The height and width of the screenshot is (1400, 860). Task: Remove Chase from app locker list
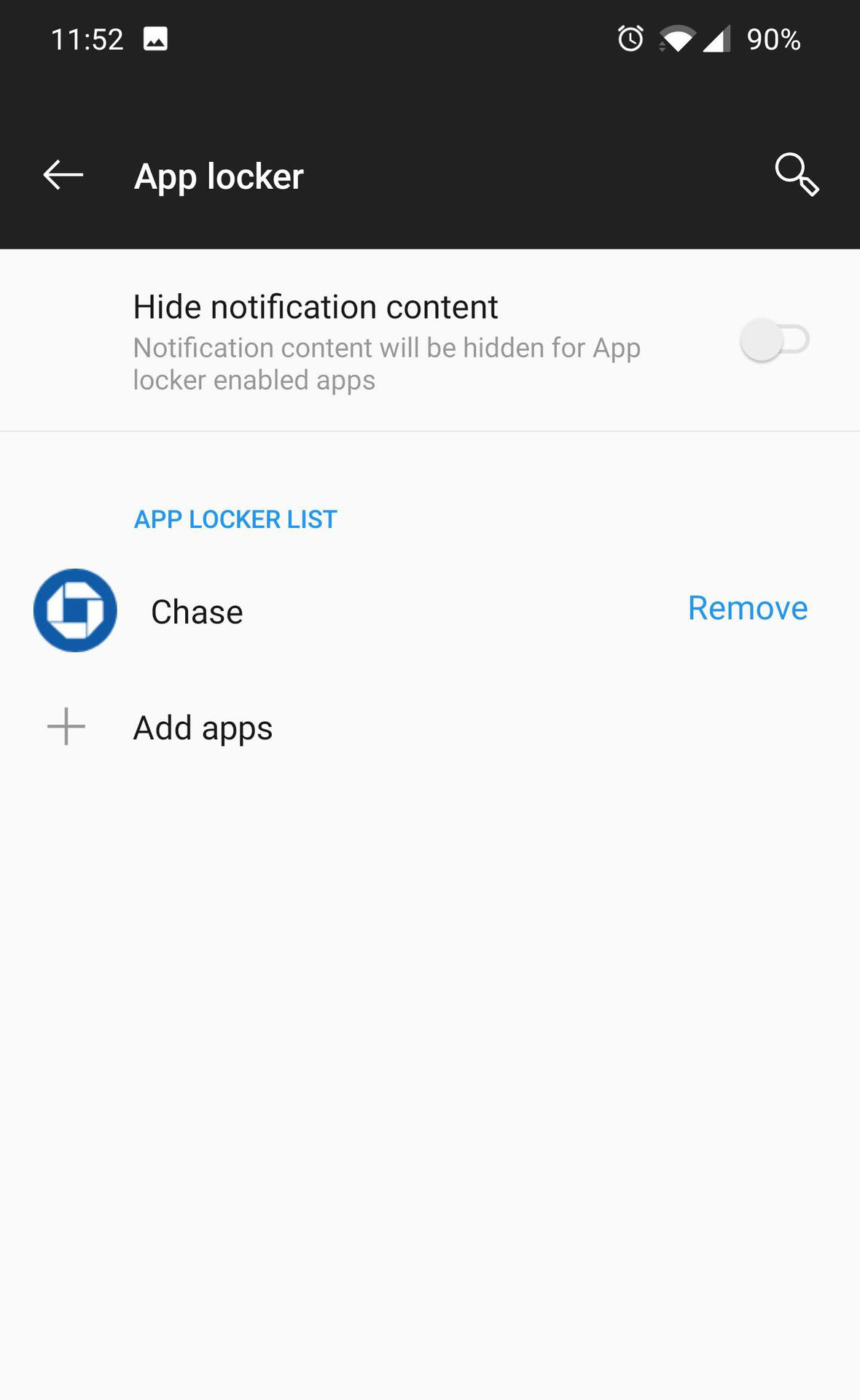[747, 608]
